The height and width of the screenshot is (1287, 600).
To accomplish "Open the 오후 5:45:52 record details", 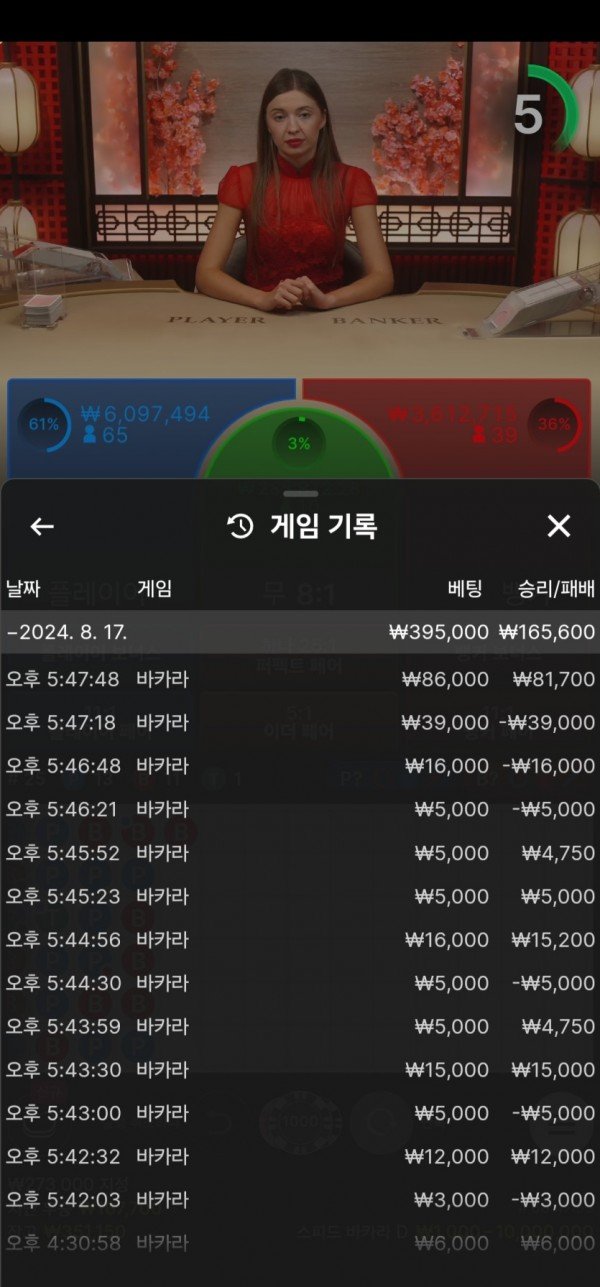I will click(300, 853).
